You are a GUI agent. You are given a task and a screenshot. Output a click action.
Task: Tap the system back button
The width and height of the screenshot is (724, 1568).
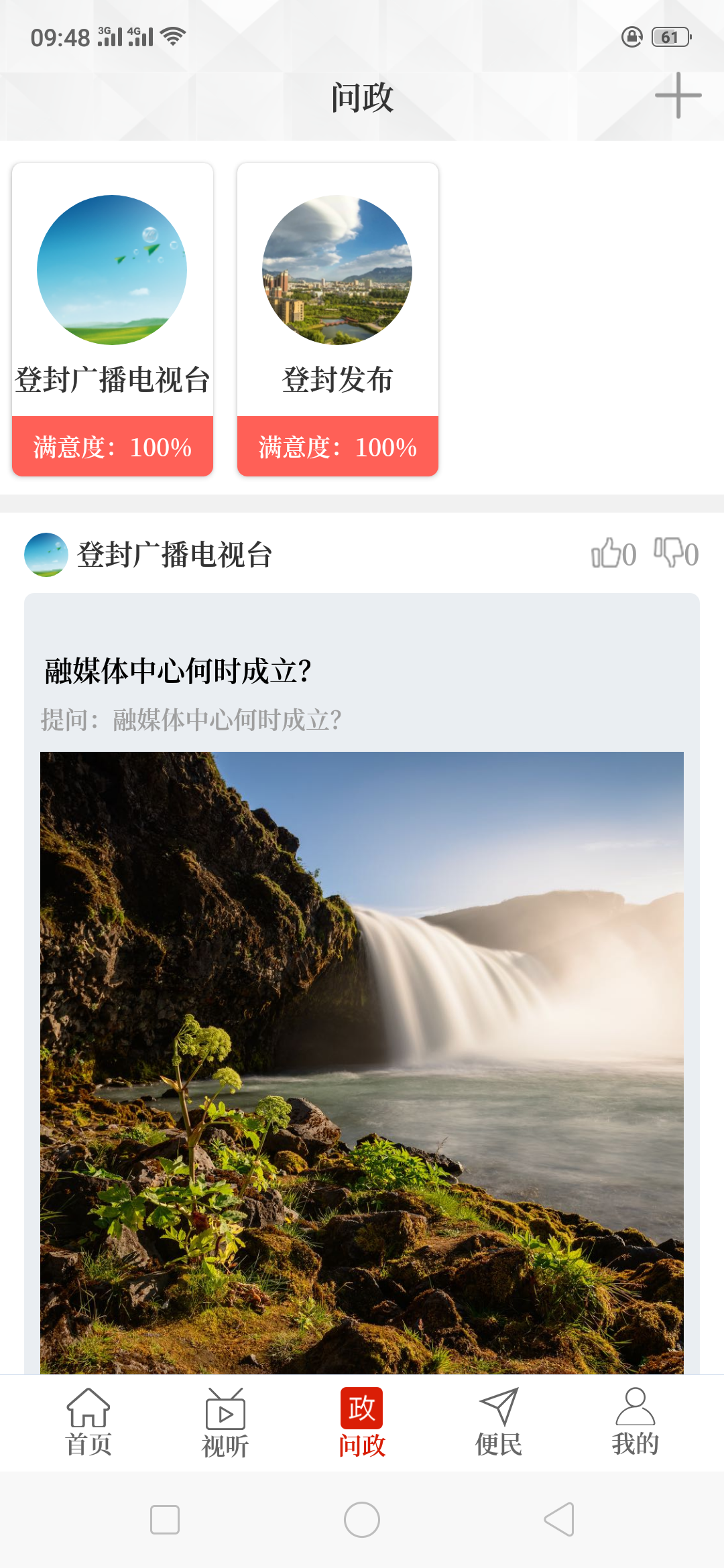559,1519
